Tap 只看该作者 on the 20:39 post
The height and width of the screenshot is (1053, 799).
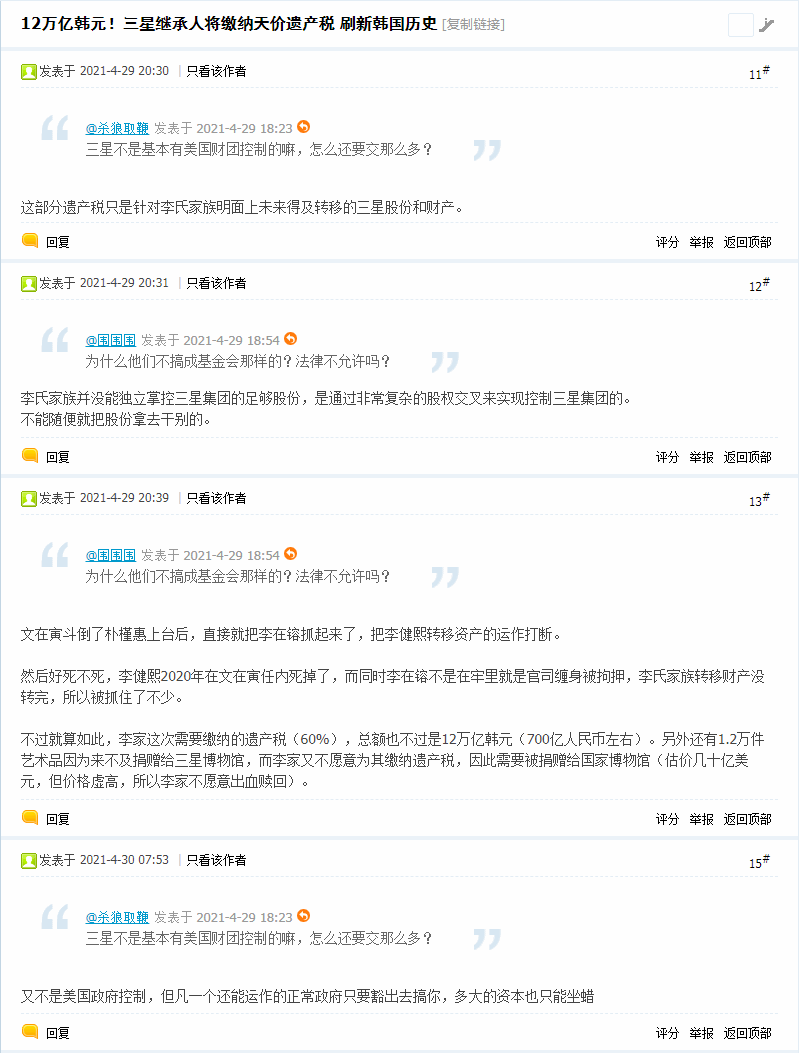216,498
